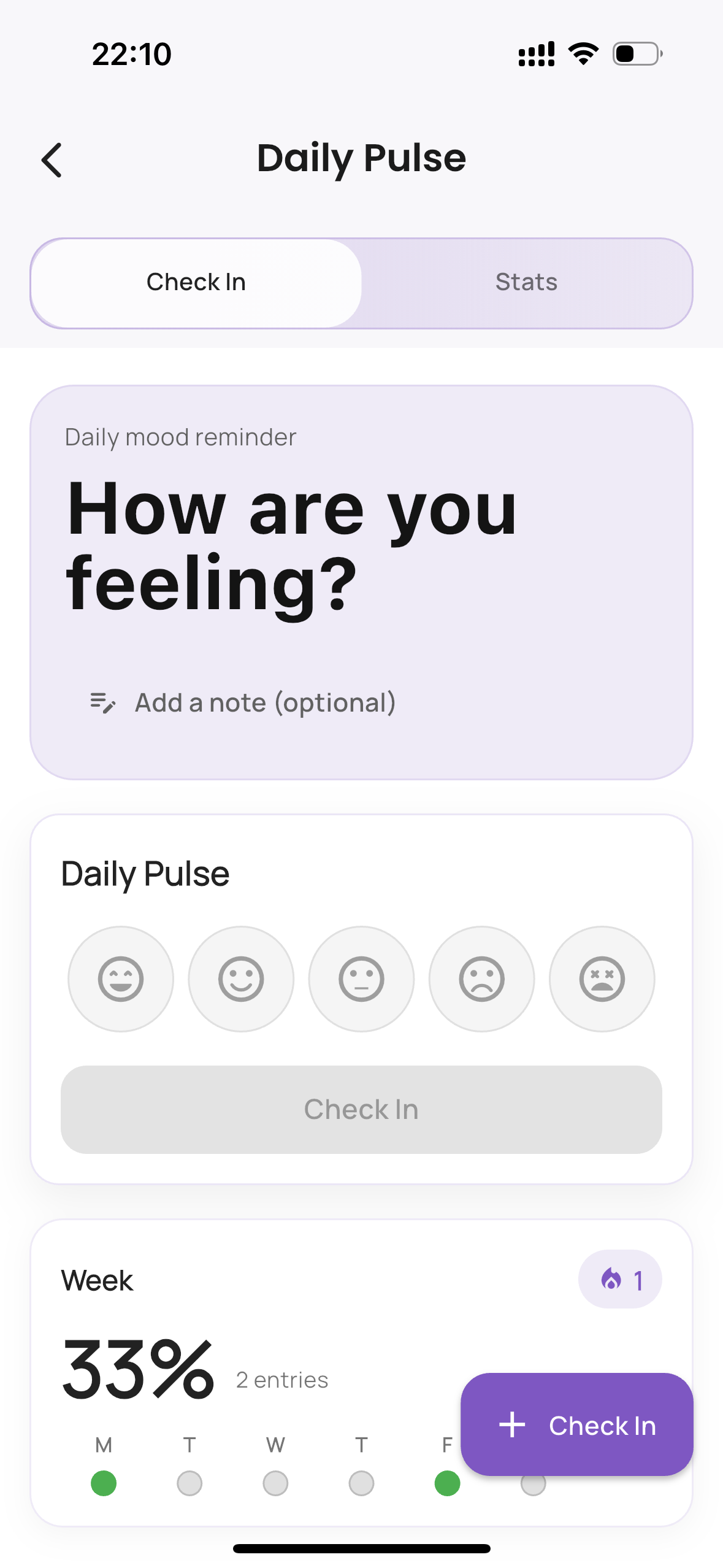Click the note-editing icon beside Add a note

coord(102,703)
